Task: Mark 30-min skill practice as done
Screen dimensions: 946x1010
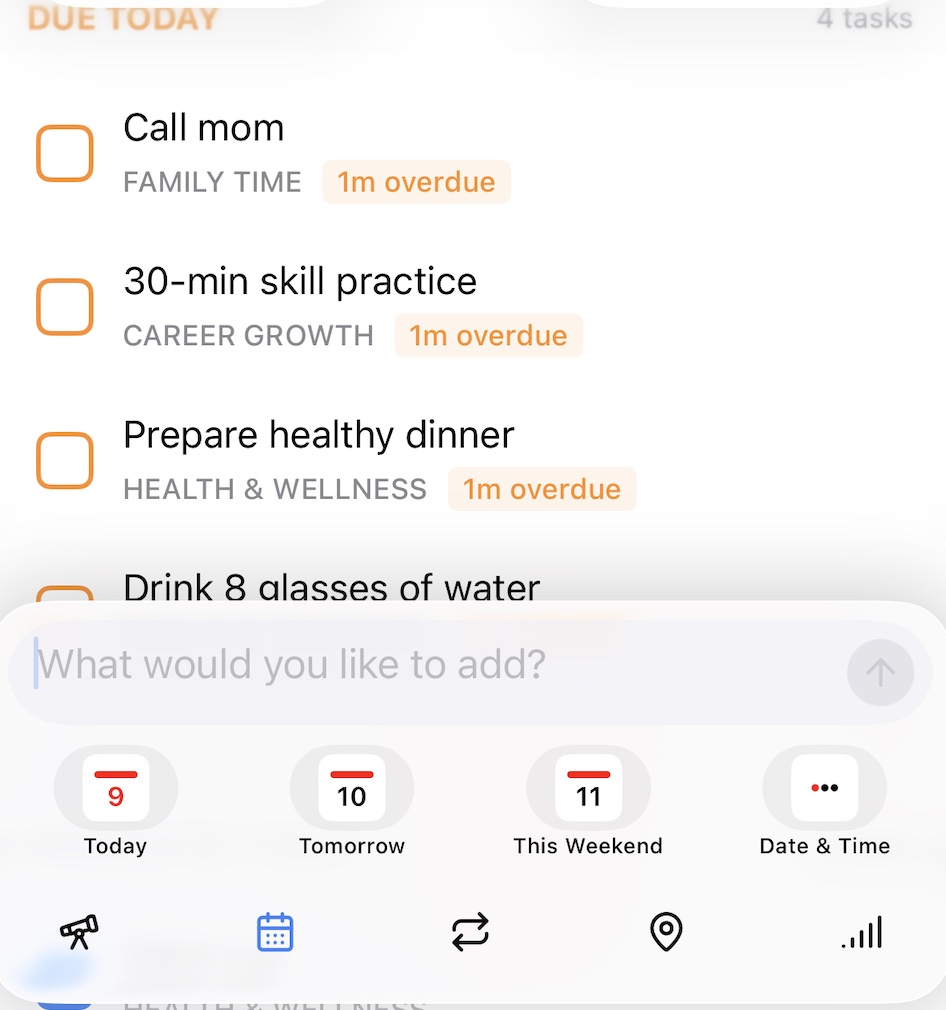Action: pos(65,307)
